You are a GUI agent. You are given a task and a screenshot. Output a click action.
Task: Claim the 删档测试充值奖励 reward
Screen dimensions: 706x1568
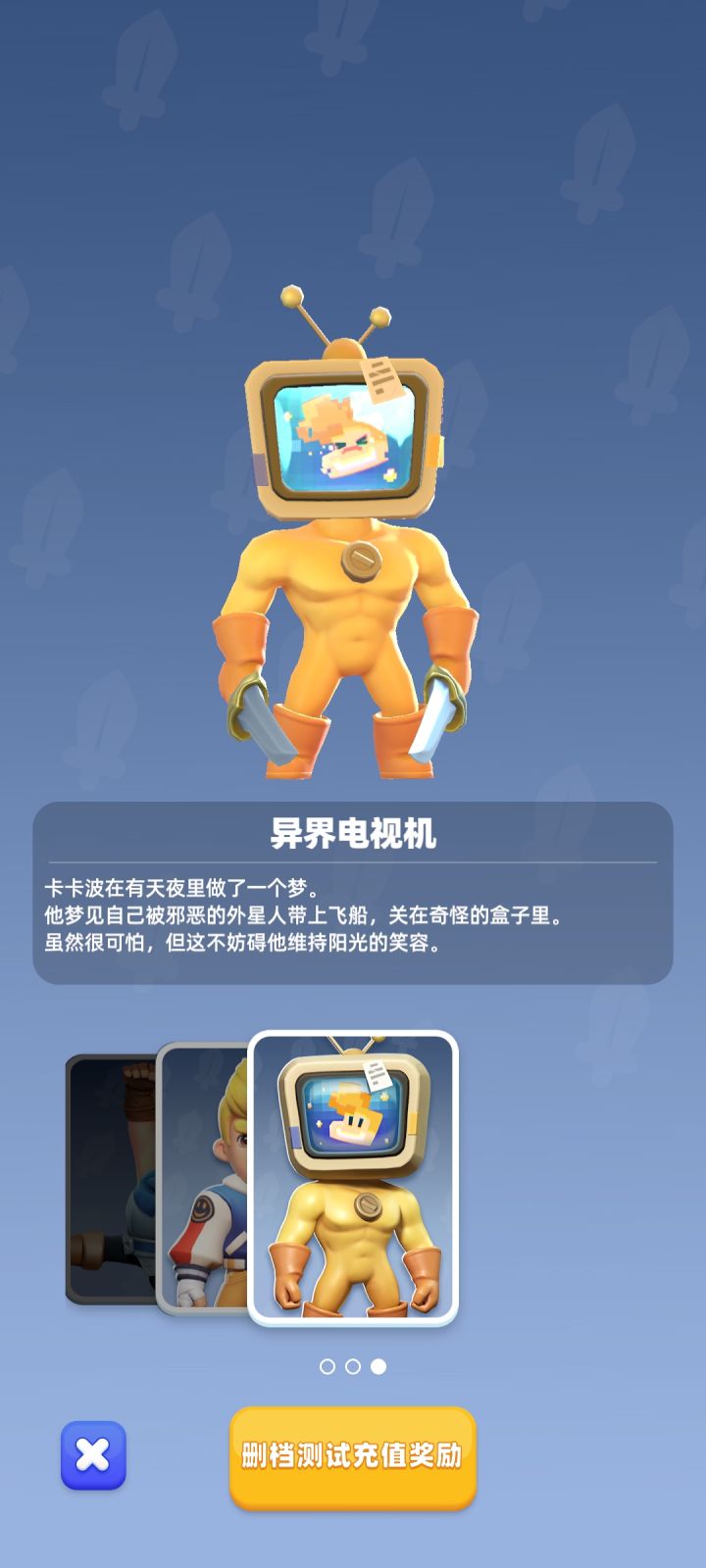[353, 1458]
